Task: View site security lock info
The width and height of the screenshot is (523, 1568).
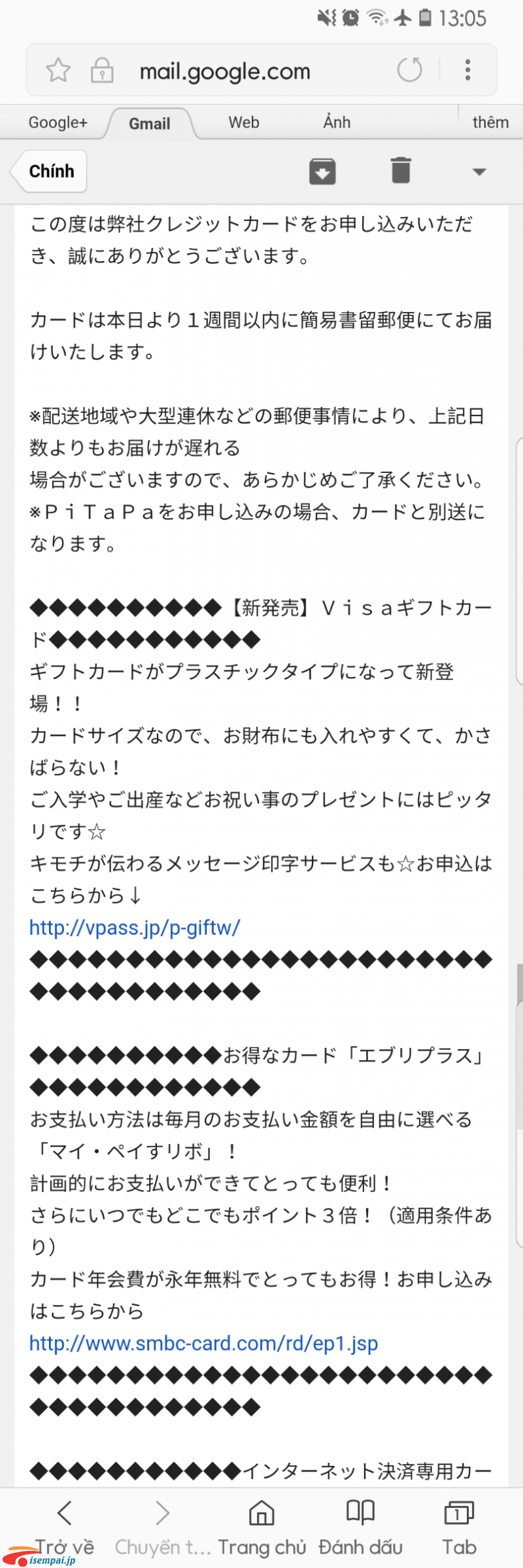Action: coord(101,70)
